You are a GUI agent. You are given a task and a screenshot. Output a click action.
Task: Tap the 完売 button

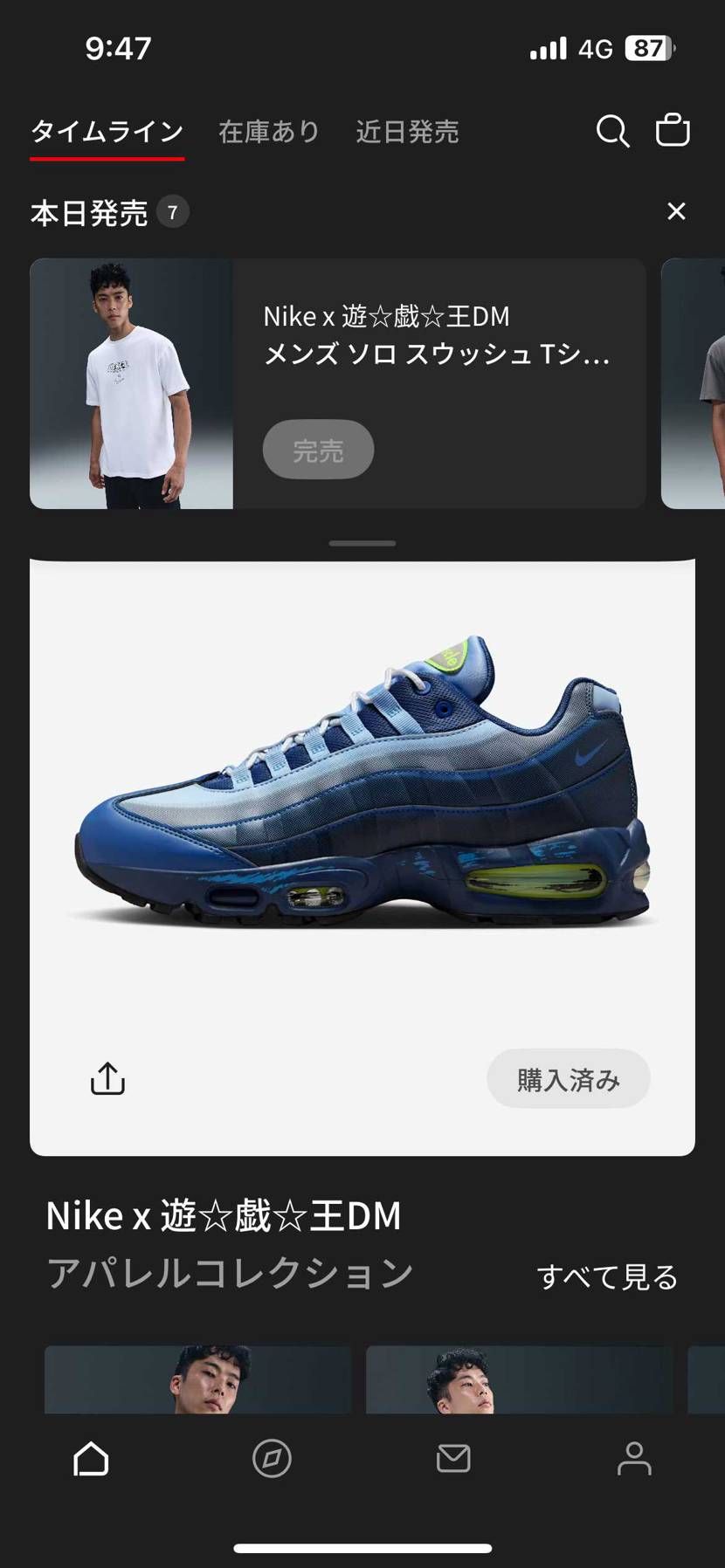tap(318, 450)
